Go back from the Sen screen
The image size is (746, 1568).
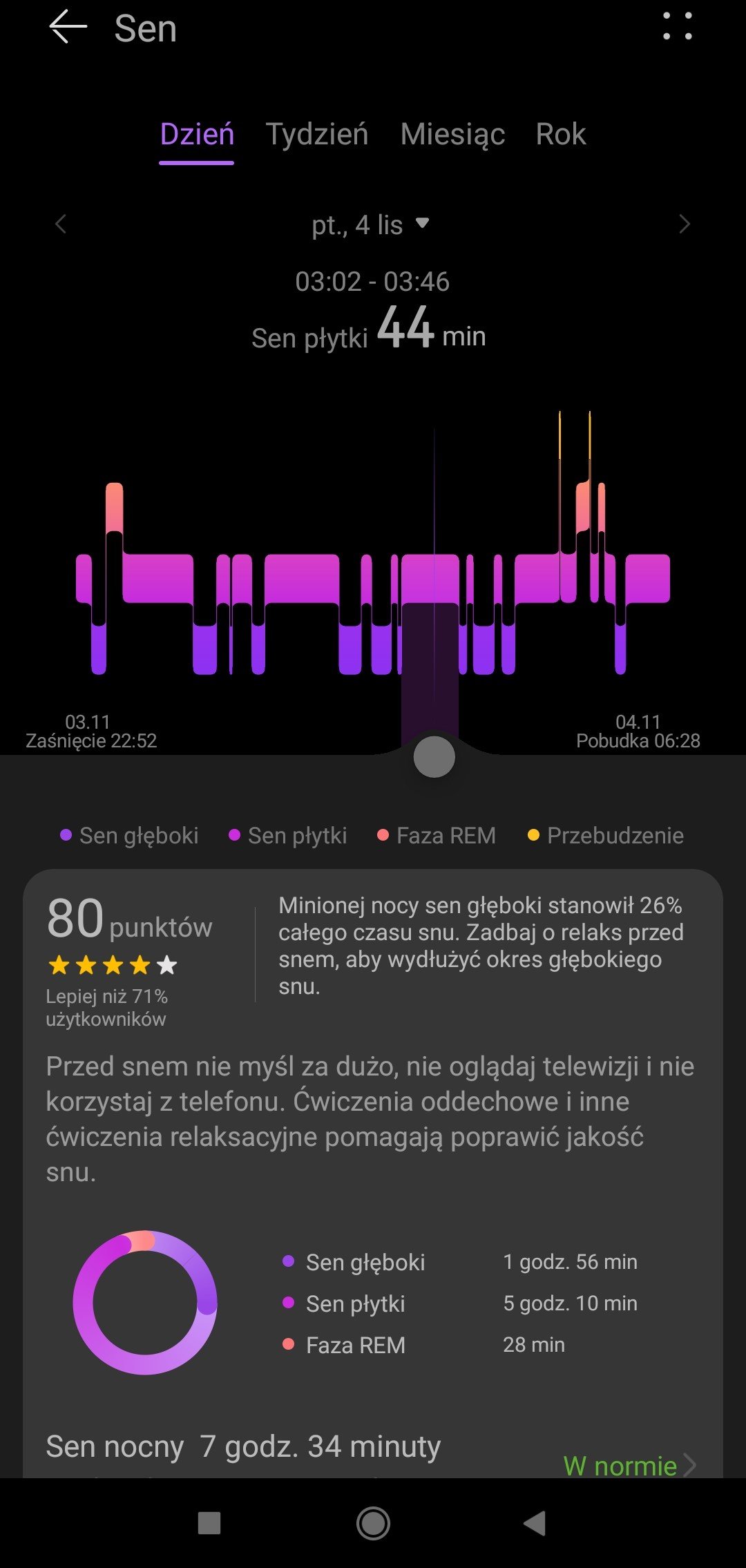[x=68, y=28]
